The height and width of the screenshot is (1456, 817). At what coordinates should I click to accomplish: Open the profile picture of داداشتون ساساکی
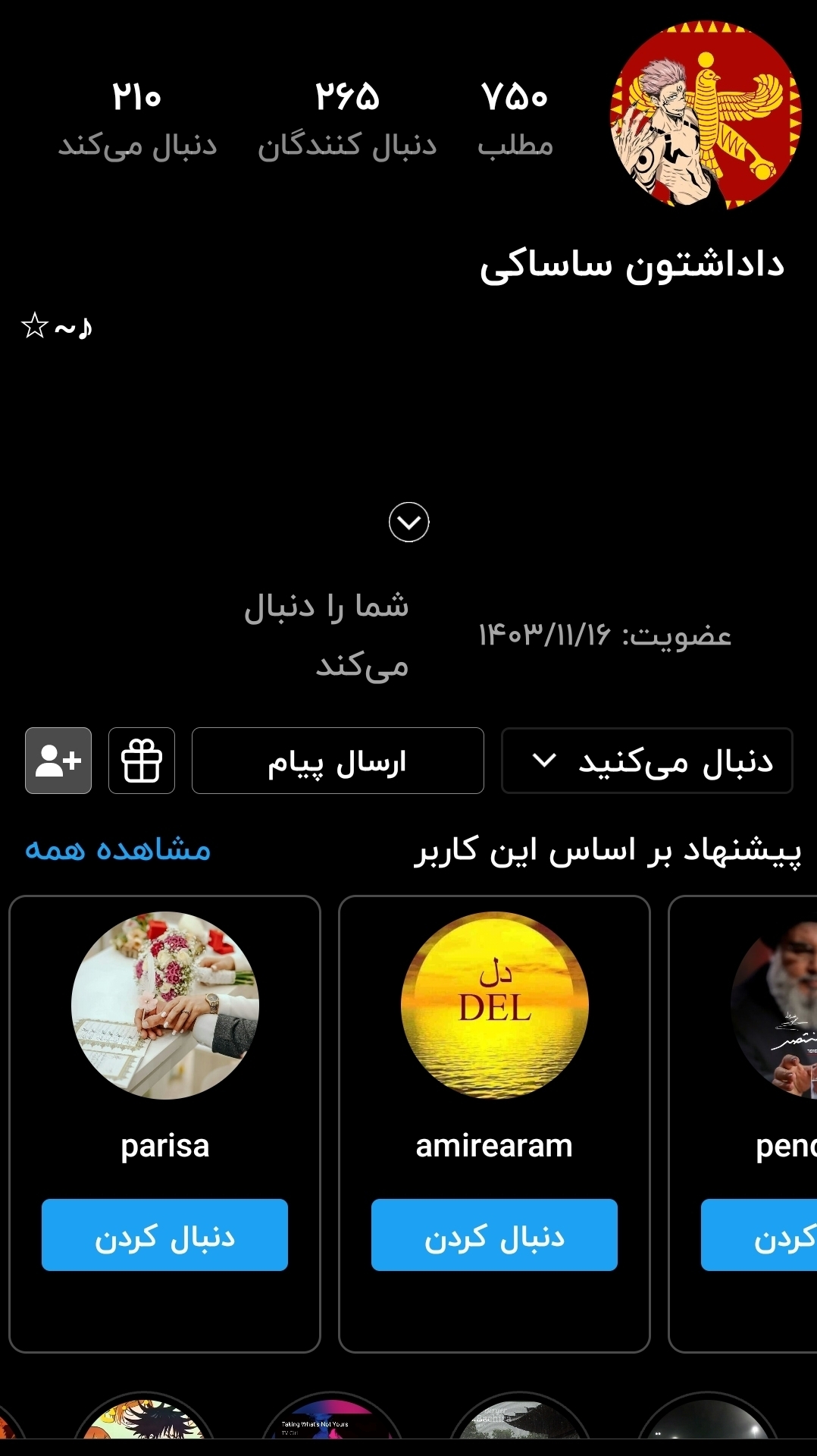[706, 115]
